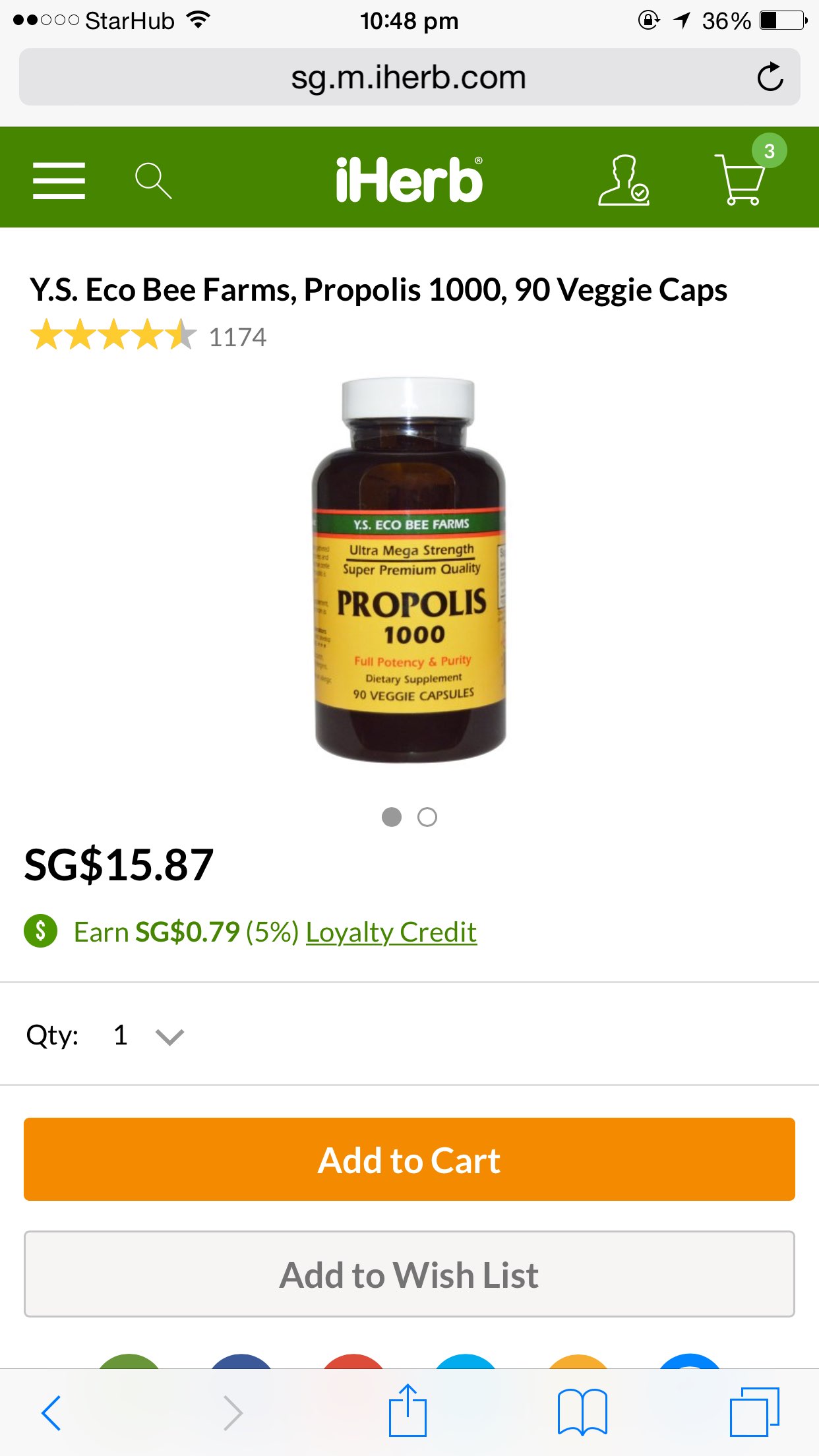Open the hamburger navigation menu
The height and width of the screenshot is (1456, 819).
(59, 180)
